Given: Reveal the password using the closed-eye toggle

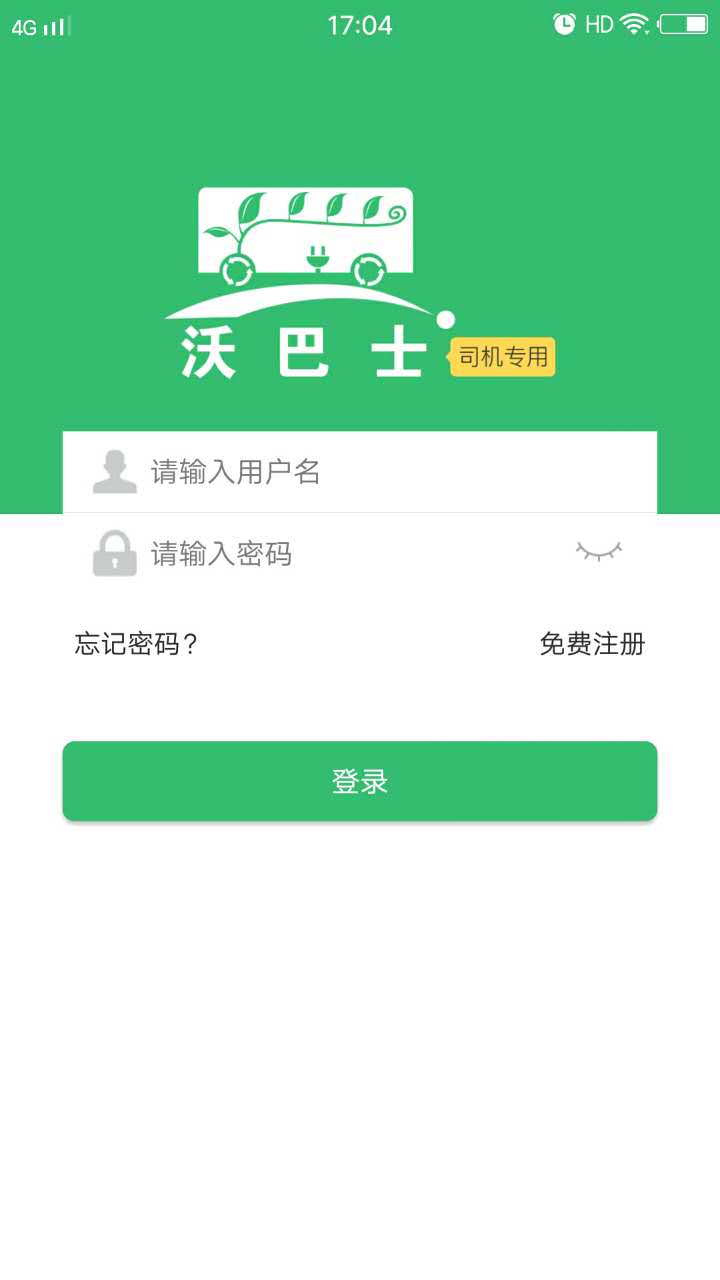Looking at the screenshot, I should [599, 551].
